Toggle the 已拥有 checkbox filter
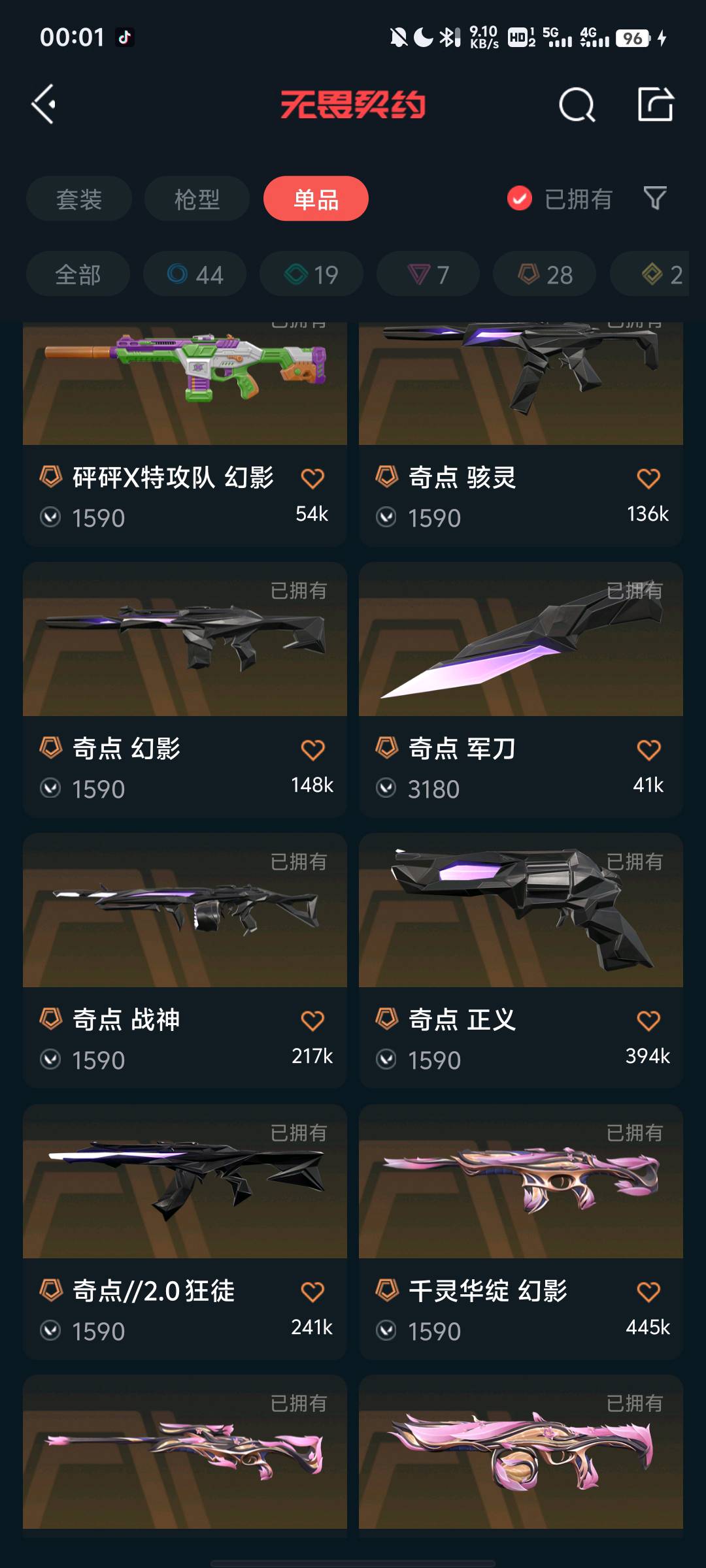This screenshot has width=706, height=1568. pos(520,199)
